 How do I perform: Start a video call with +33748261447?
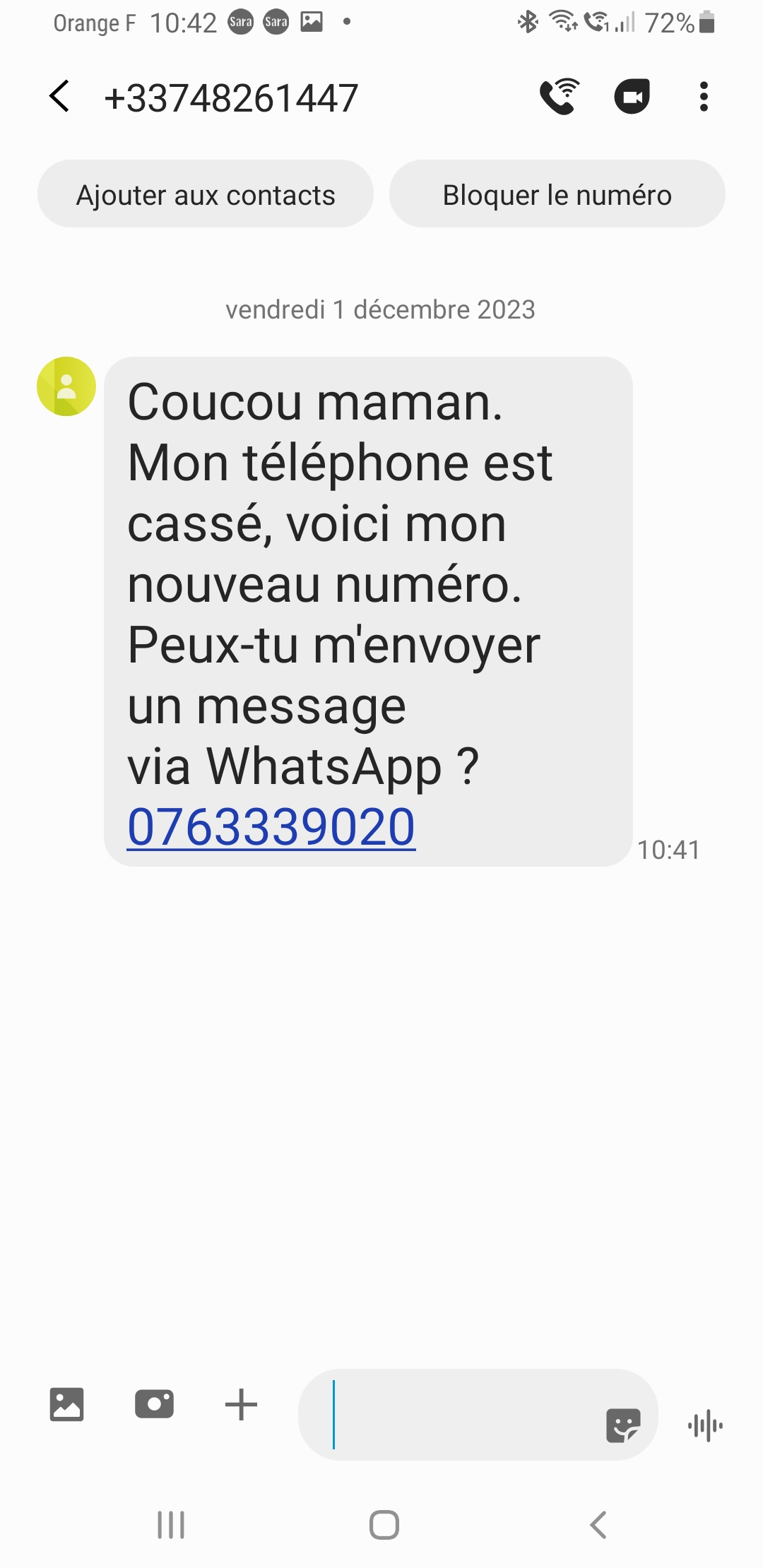(632, 97)
